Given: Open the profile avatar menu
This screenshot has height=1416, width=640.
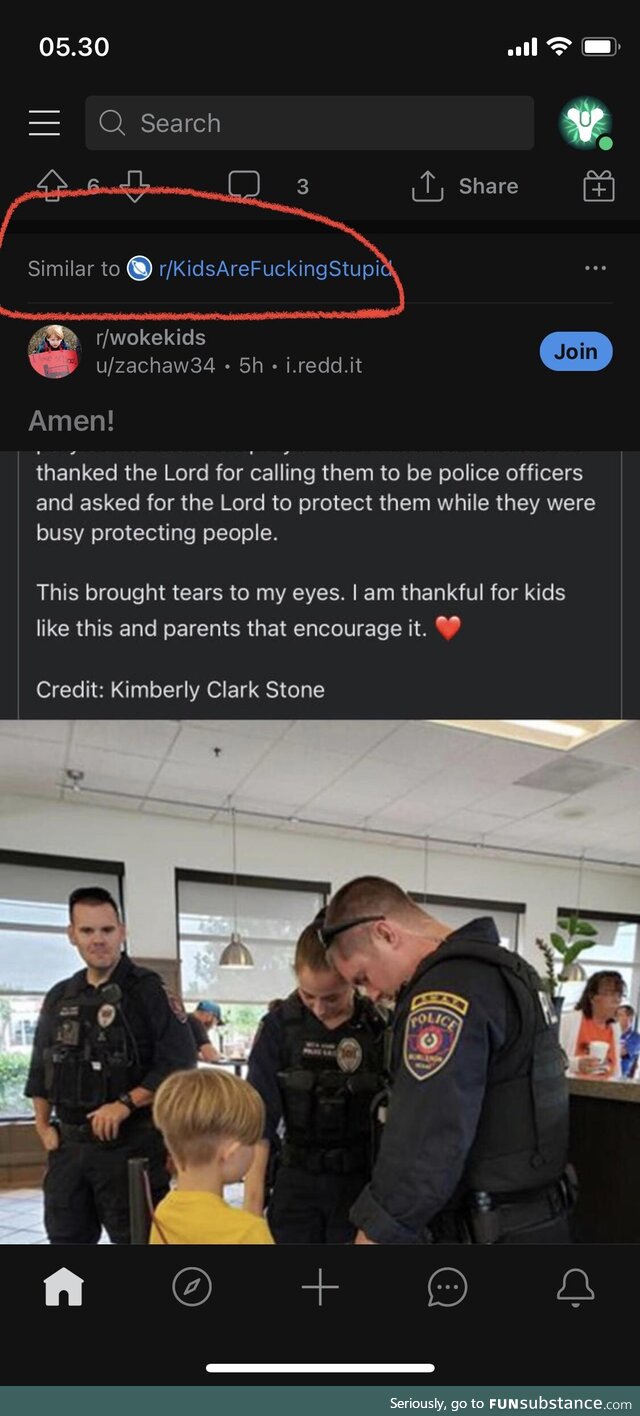Looking at the screenshot, I should tap(585, 123).
